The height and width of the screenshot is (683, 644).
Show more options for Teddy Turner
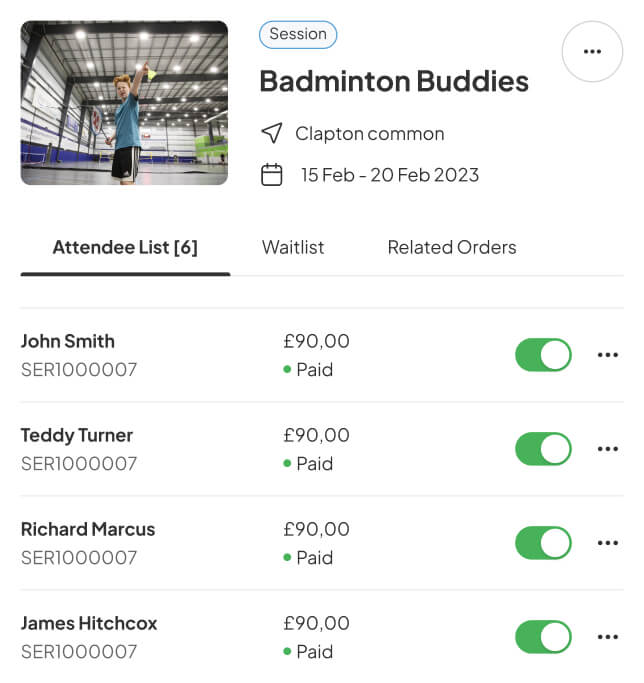tap(607, 449)
